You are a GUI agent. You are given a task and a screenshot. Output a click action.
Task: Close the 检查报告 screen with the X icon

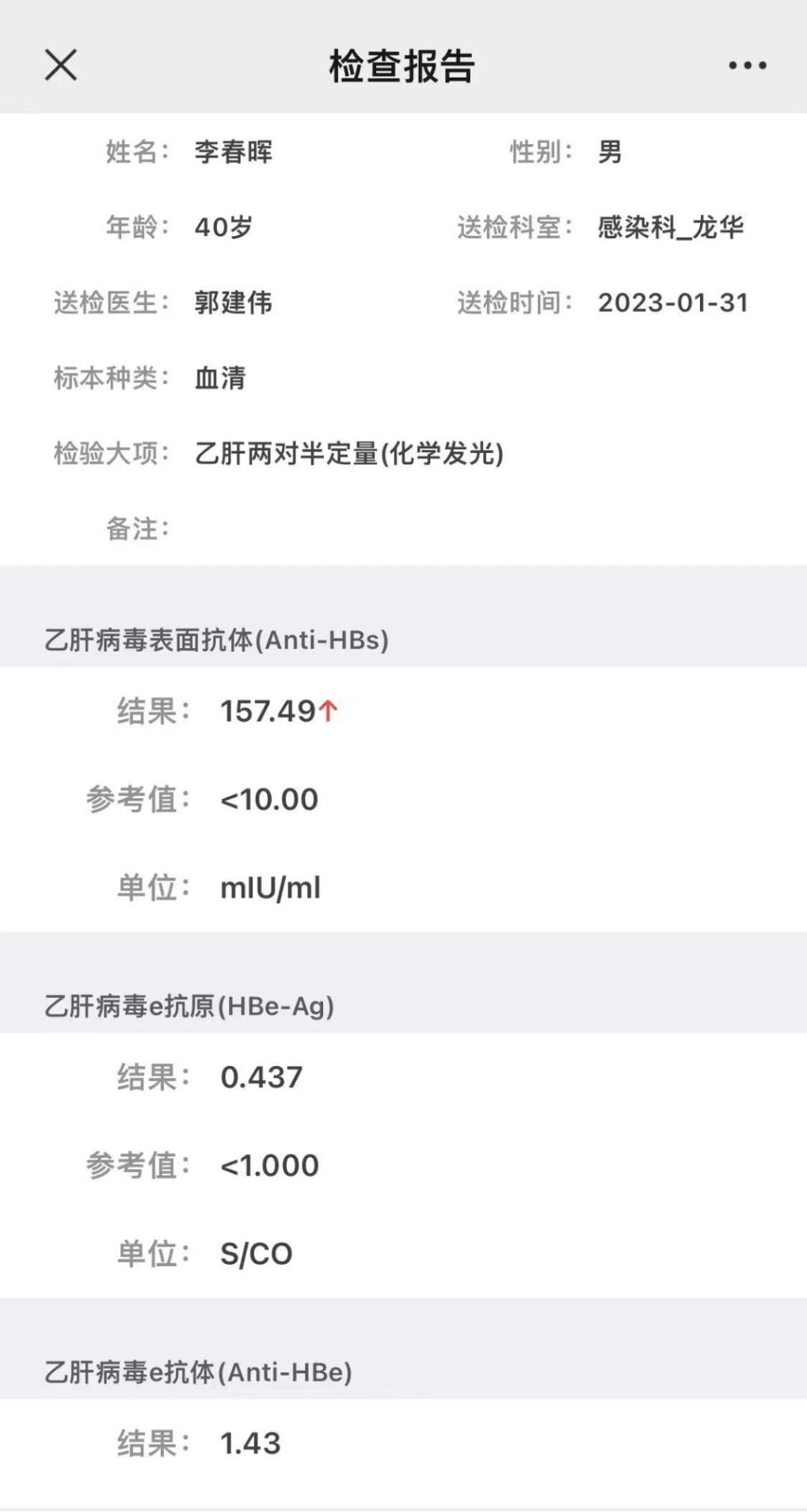tap(60, 67)
